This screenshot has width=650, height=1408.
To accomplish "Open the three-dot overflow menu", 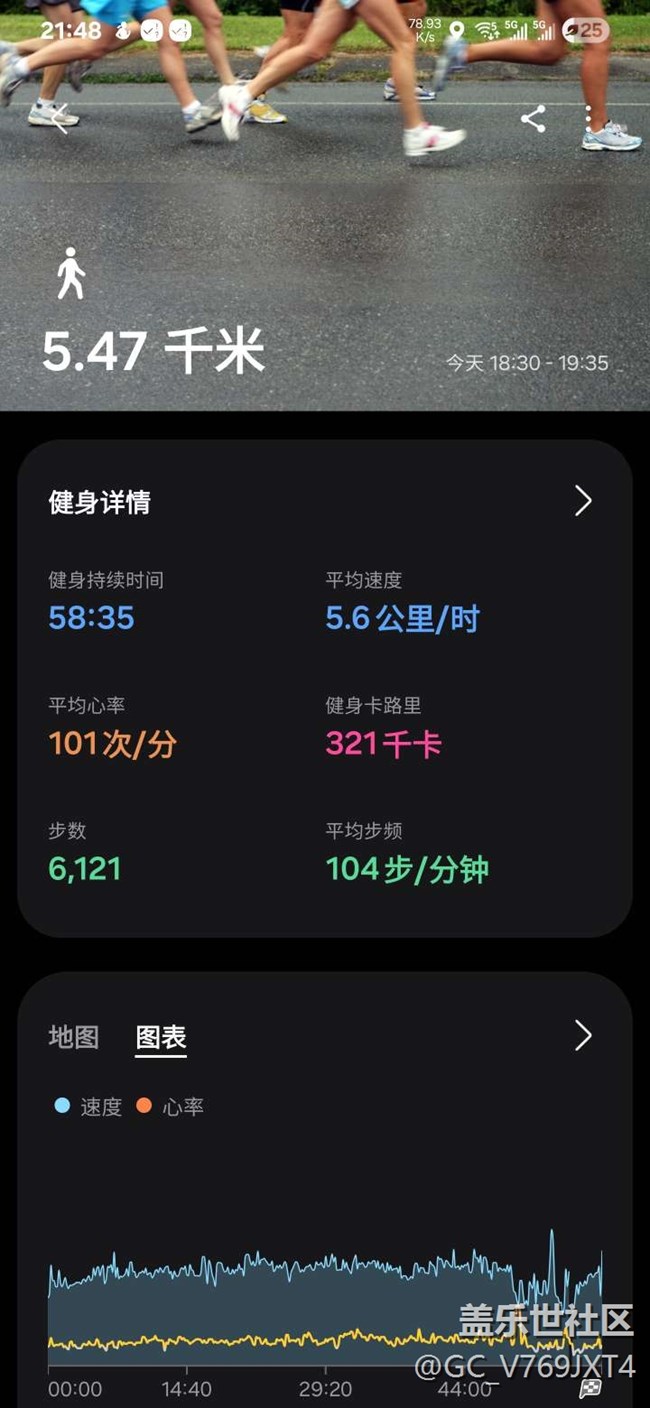I will click(589, 118).
